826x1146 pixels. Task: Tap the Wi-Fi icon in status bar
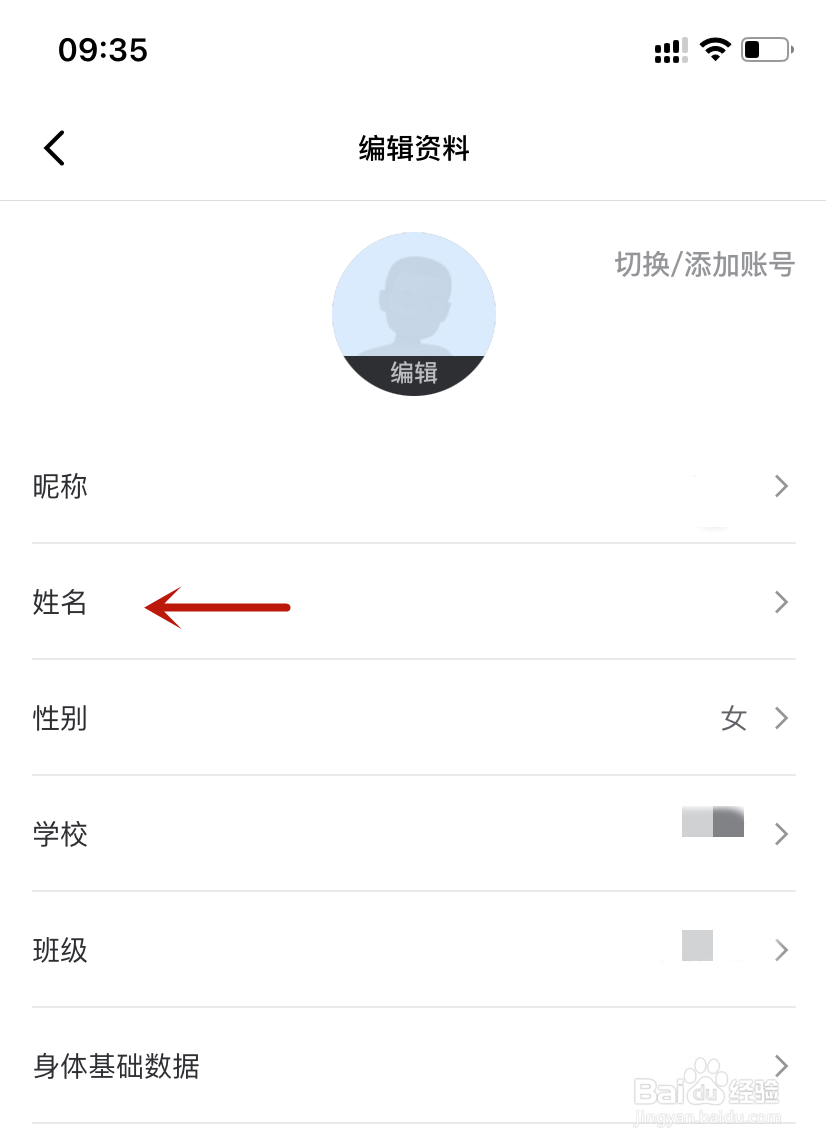pos(716,50)
